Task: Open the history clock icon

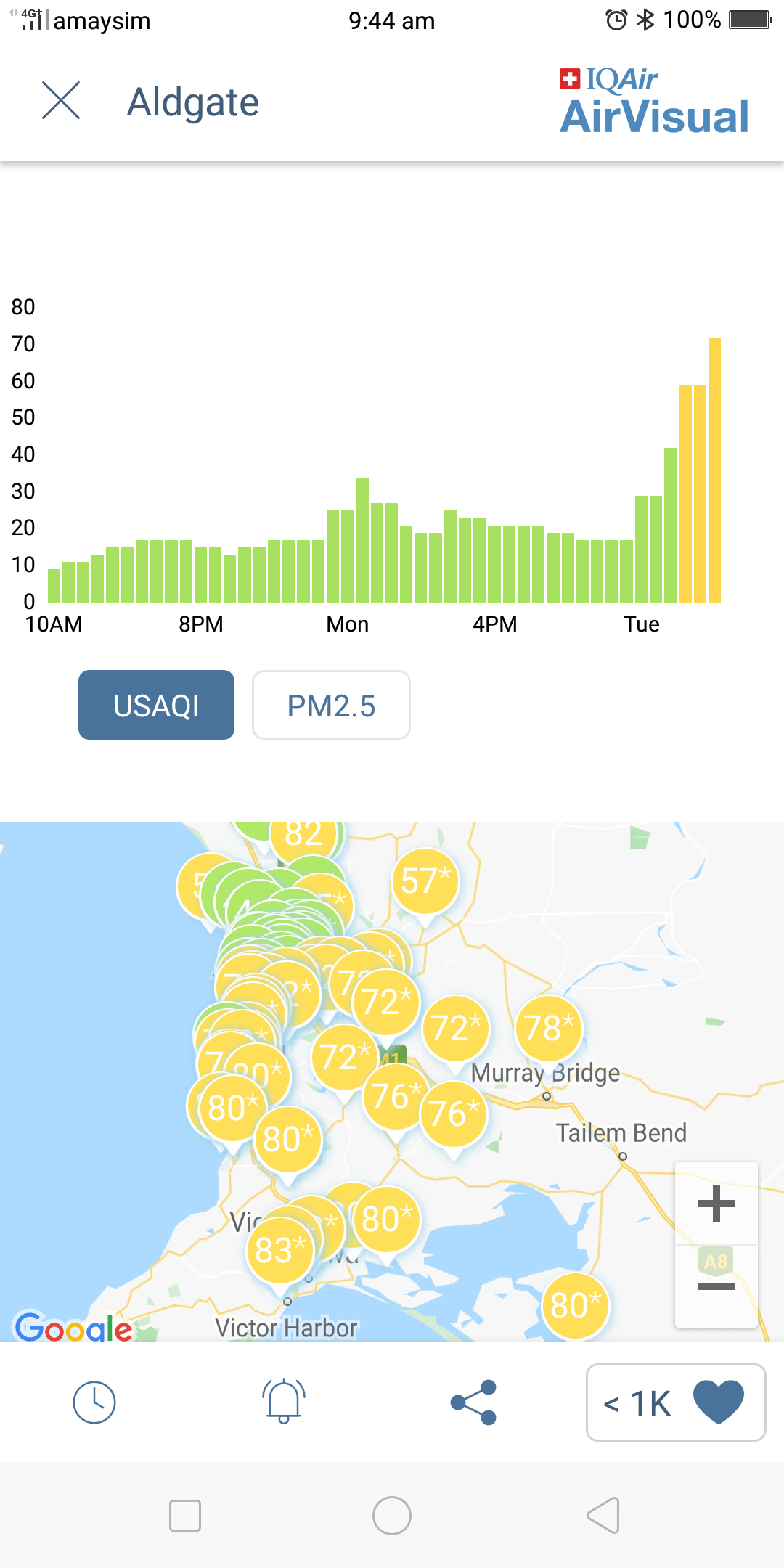Action: pos(95,1402)
